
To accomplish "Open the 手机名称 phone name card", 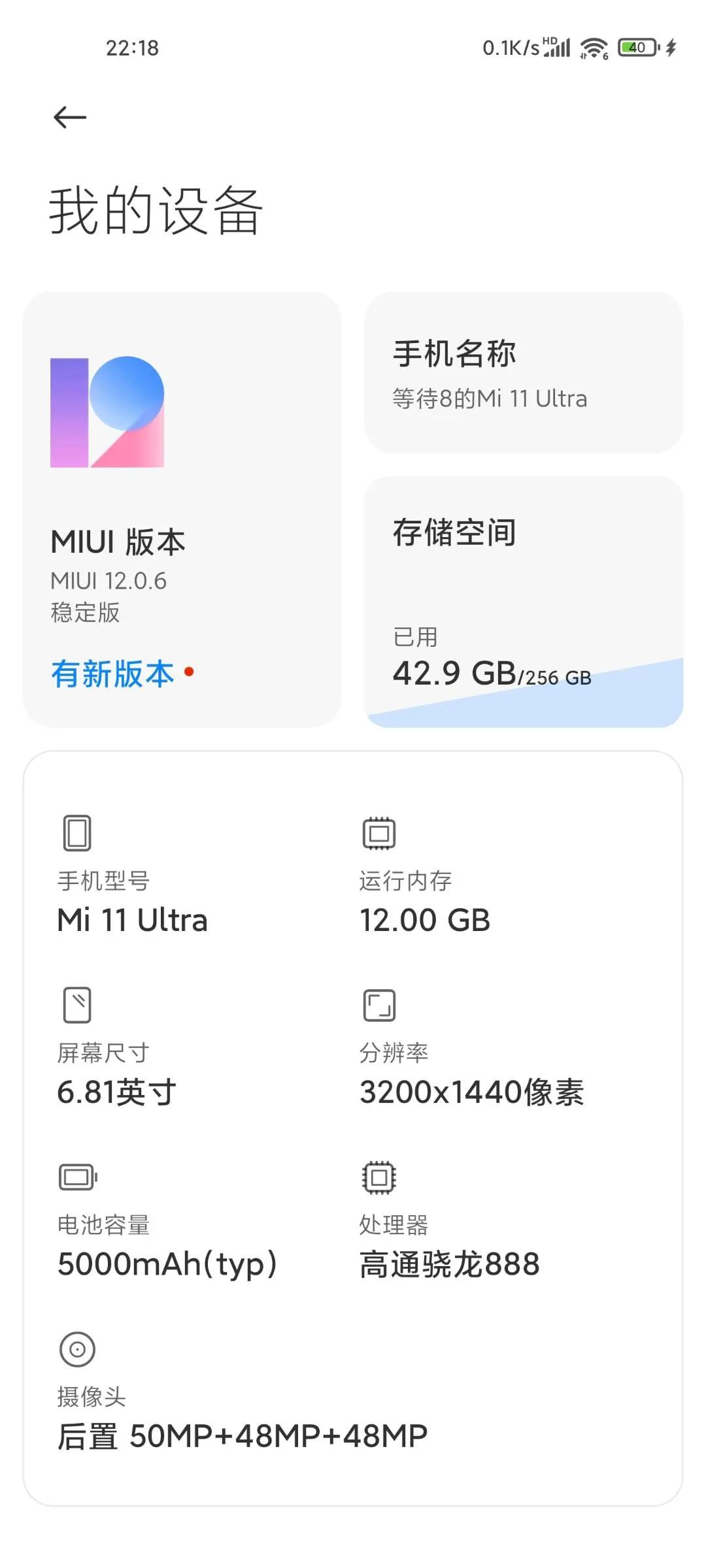I will [523, 372].
